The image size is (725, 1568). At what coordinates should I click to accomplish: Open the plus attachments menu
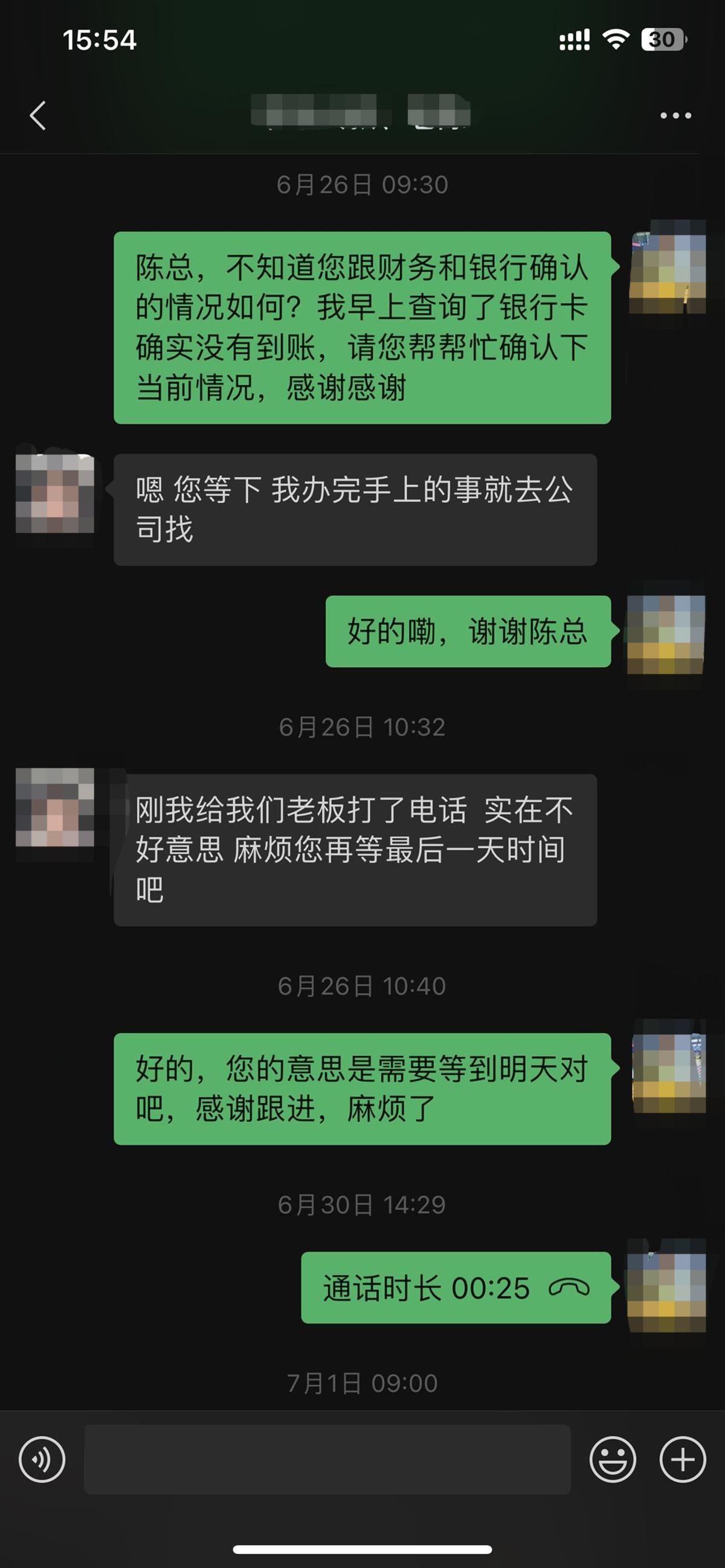click(x=682, y=1459)
